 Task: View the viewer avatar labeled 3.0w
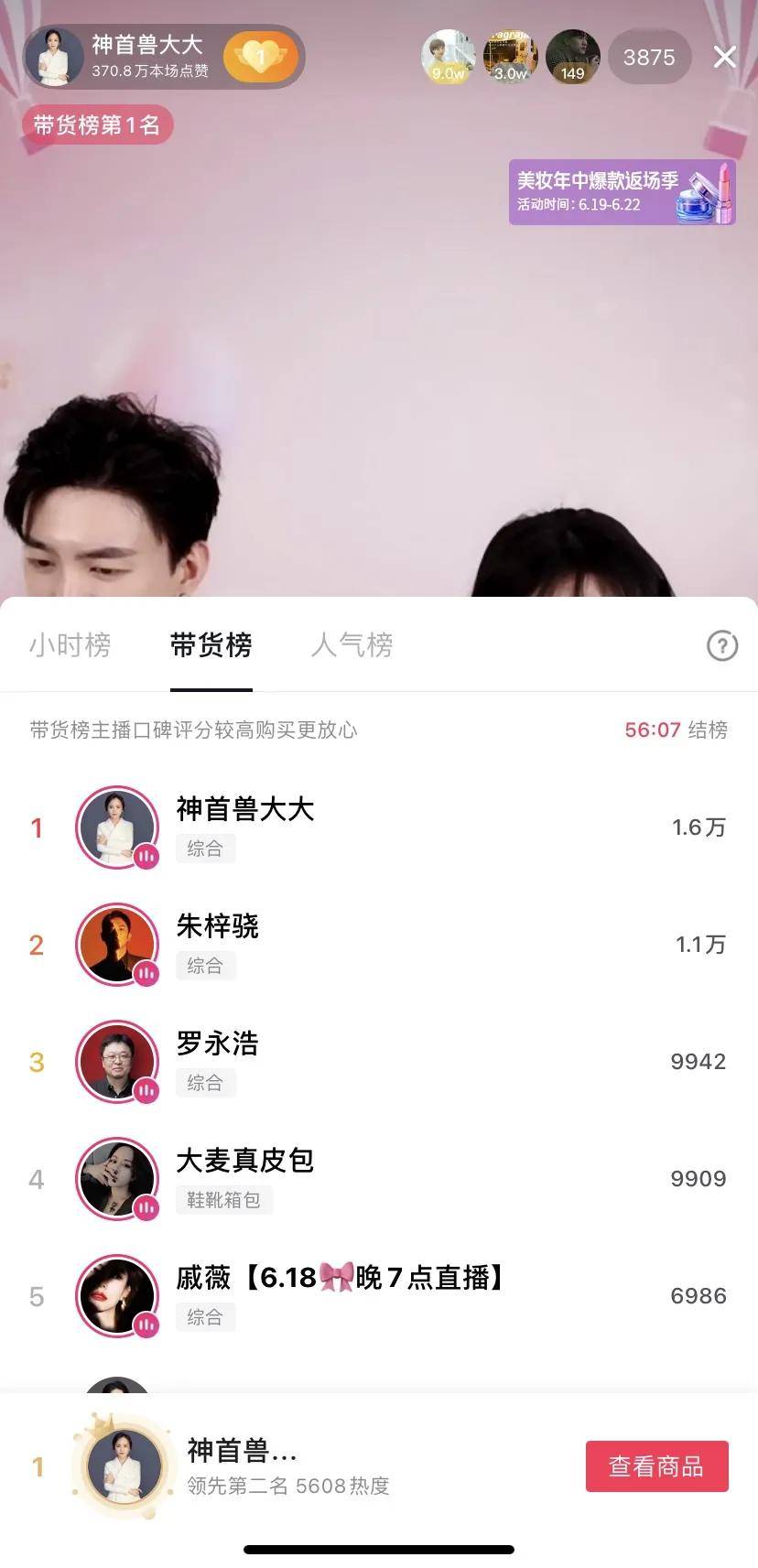pyautogui.click(x=510, y=57)
